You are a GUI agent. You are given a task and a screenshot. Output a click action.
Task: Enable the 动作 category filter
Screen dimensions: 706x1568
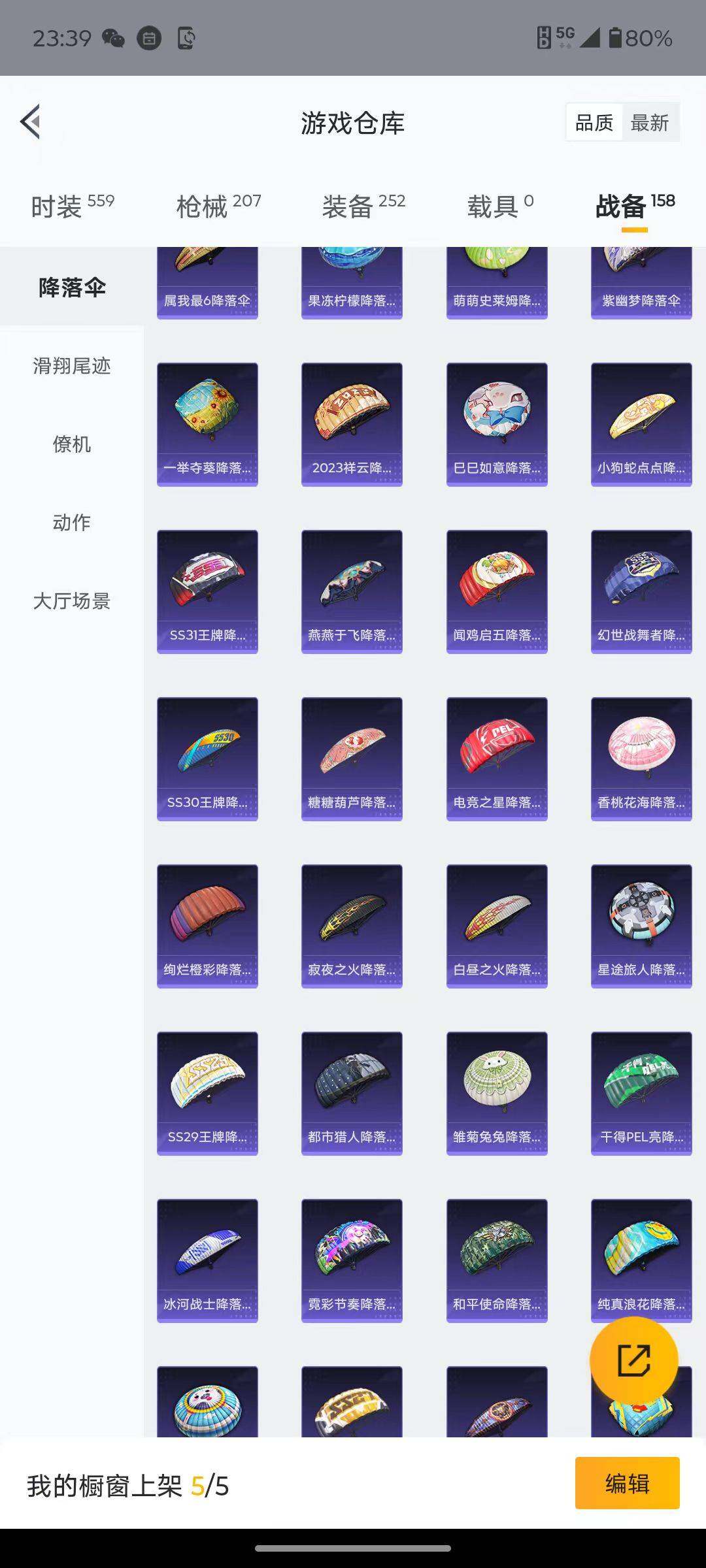point(72,523)
